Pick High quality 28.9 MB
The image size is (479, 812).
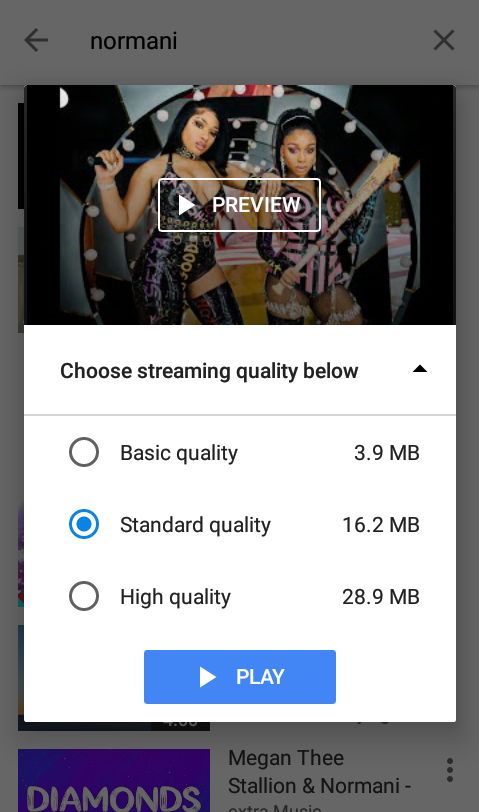coord(240,596)
